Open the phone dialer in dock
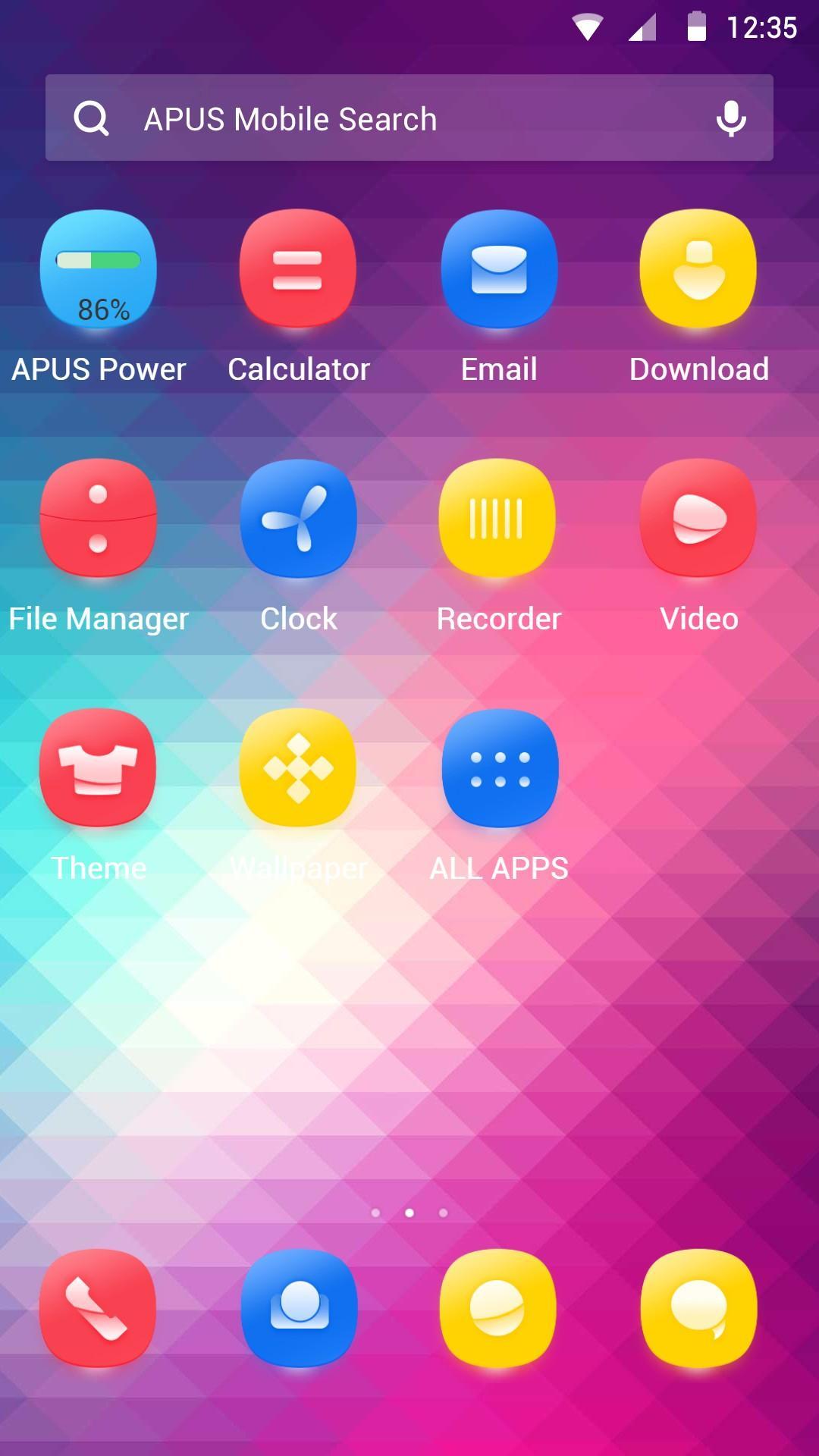Viewport: 819px width, 1456px height. (x=99, y=1308)
